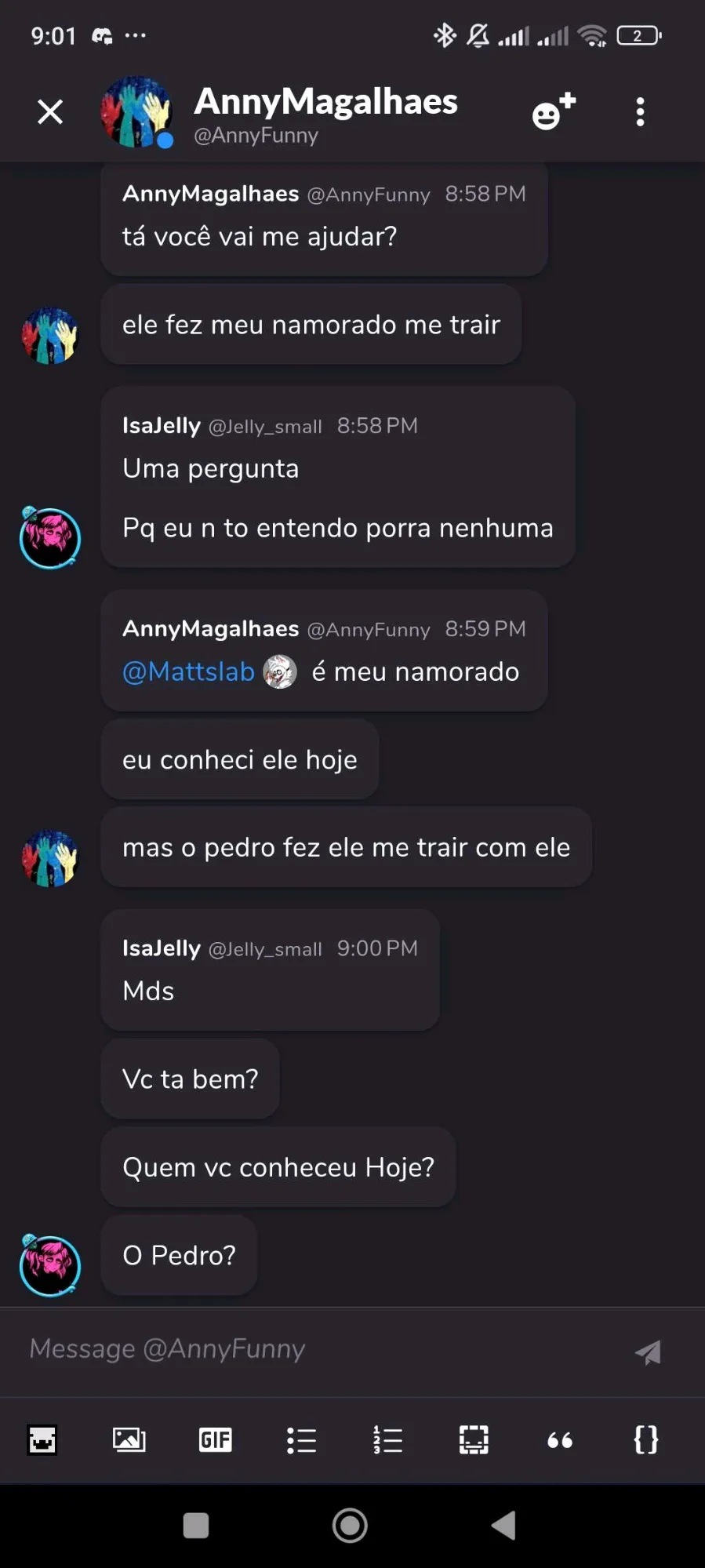Send the message with paper plane
Screen dimensions: 705x1568
648,1352
